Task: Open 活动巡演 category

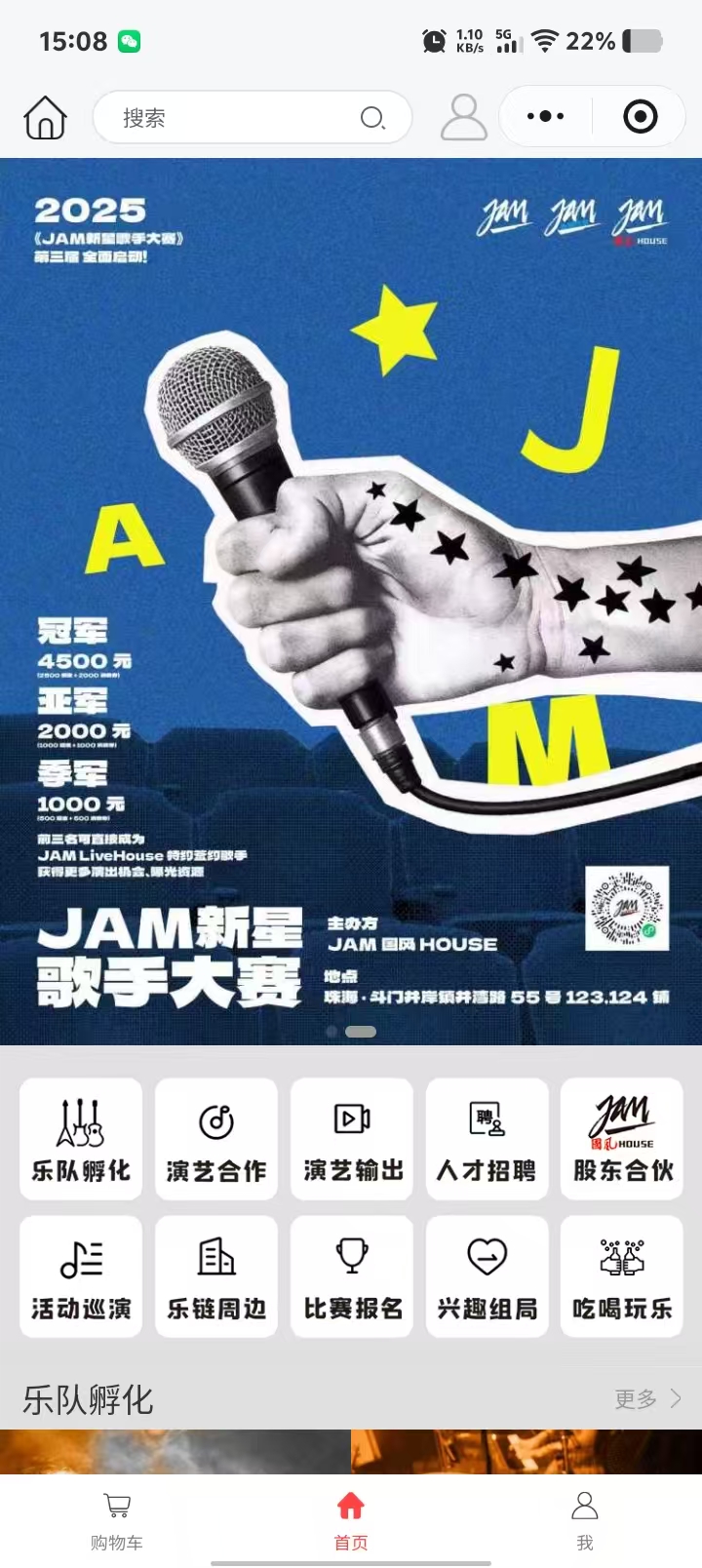Action: point(81,1276)
